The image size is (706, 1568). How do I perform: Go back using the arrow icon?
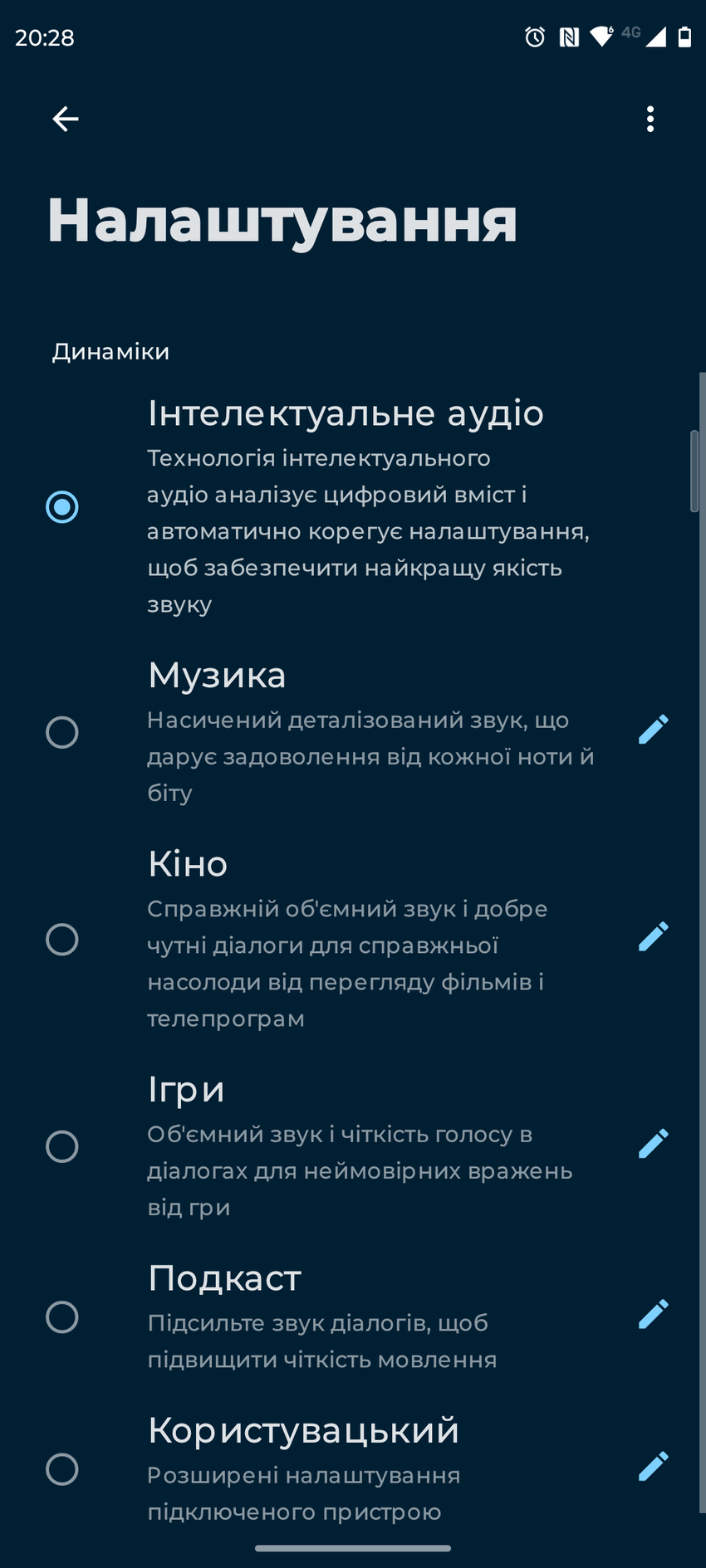pyautogui.click(x=66, y=120)
